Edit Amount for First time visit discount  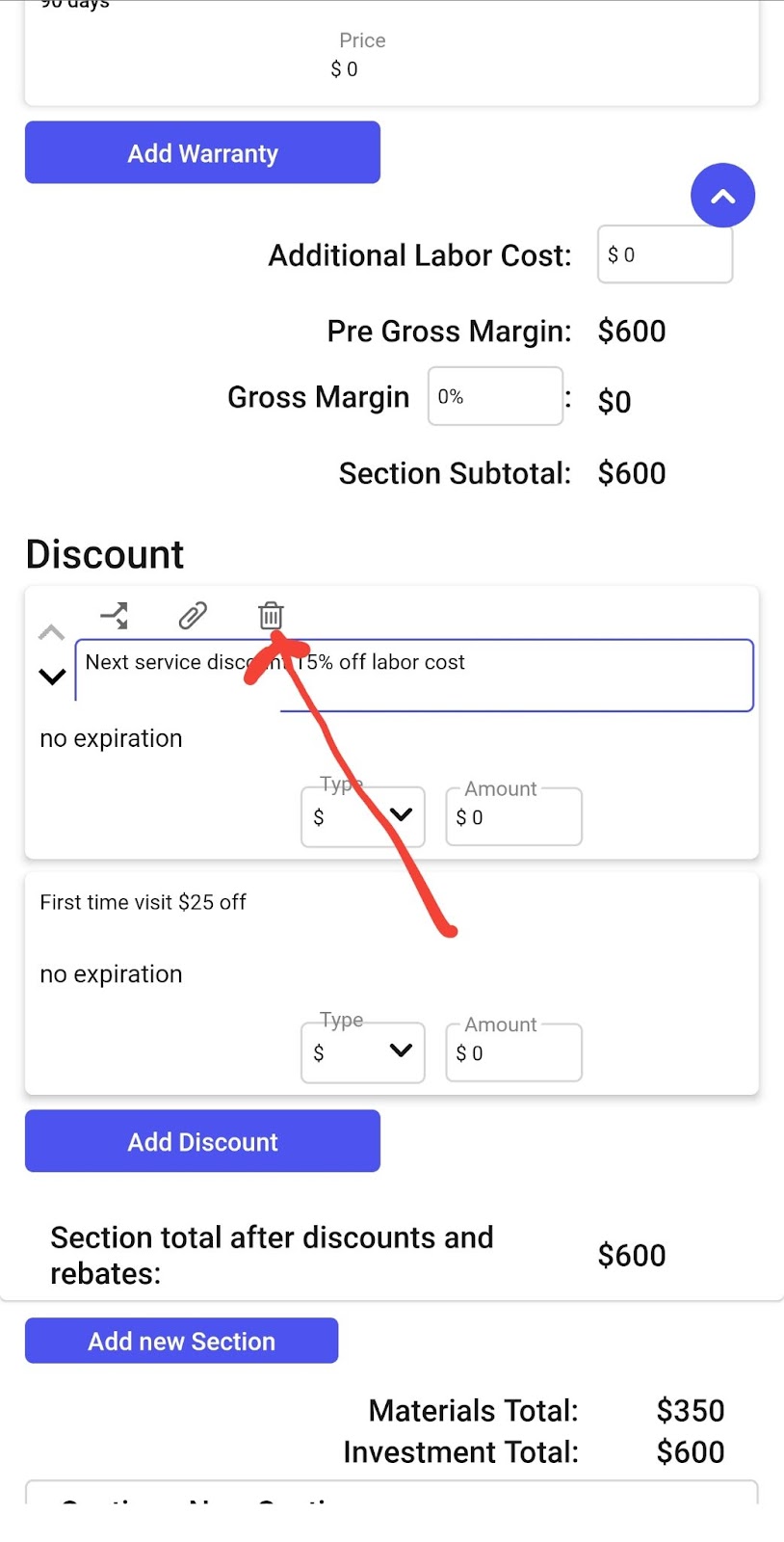click(x=513, y=1052)
